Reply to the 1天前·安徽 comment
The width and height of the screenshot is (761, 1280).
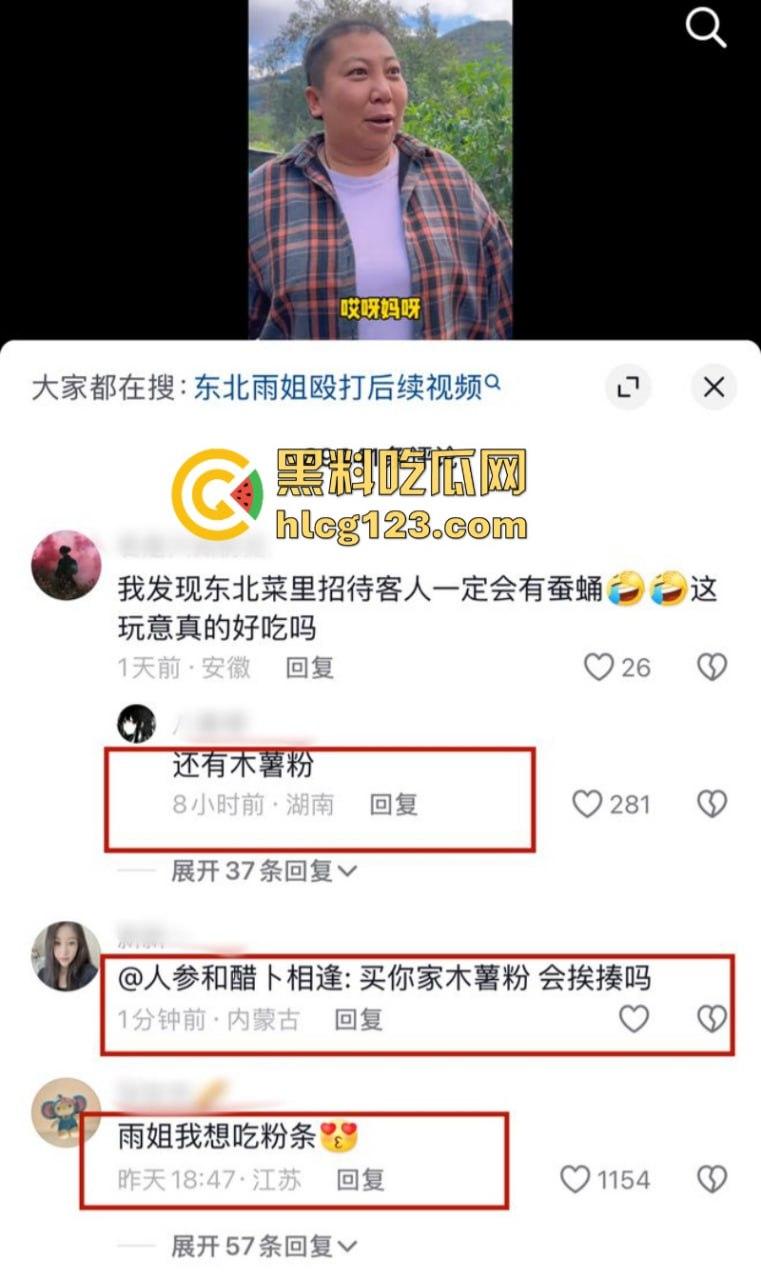[x=310, y=667]
